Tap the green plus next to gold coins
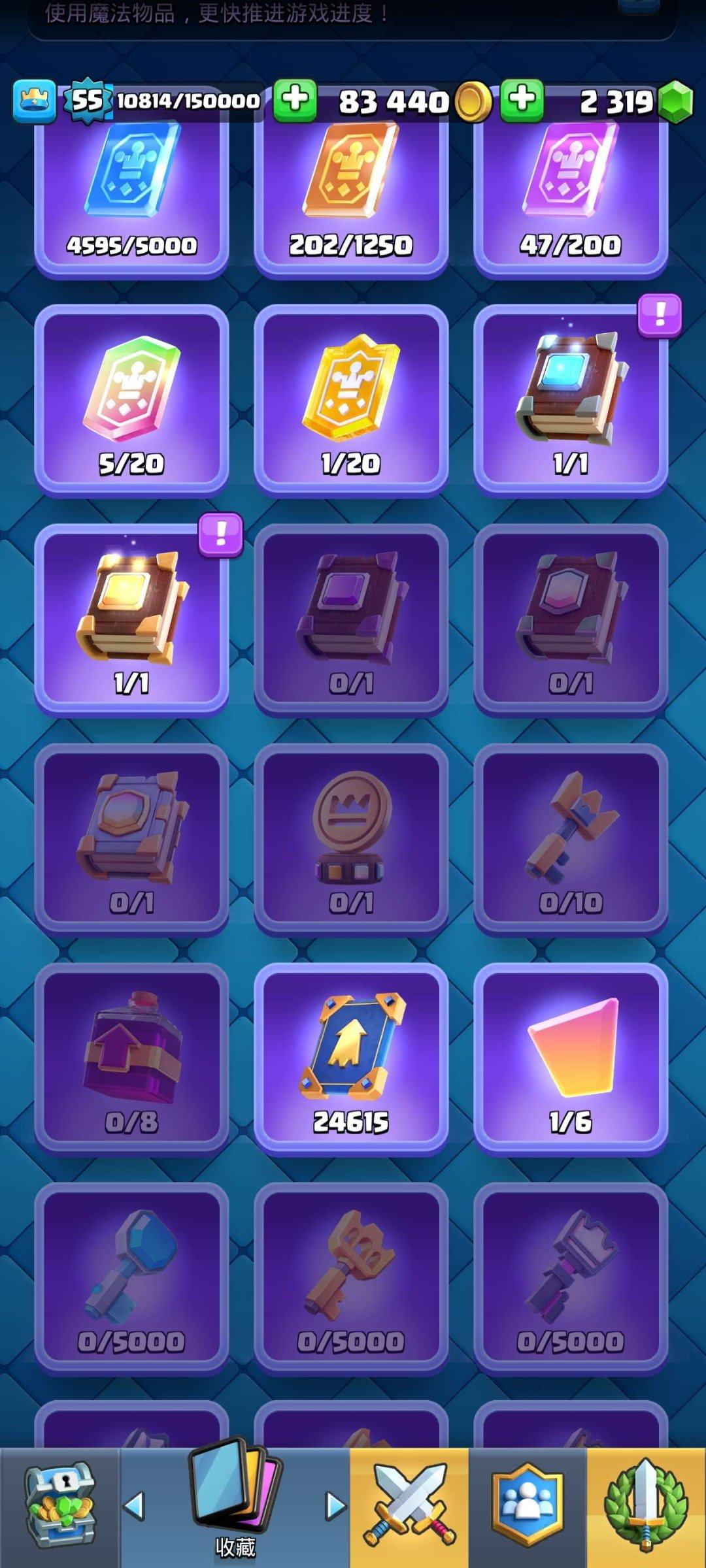The image size is (706, 1568). (x=295, y=101)
